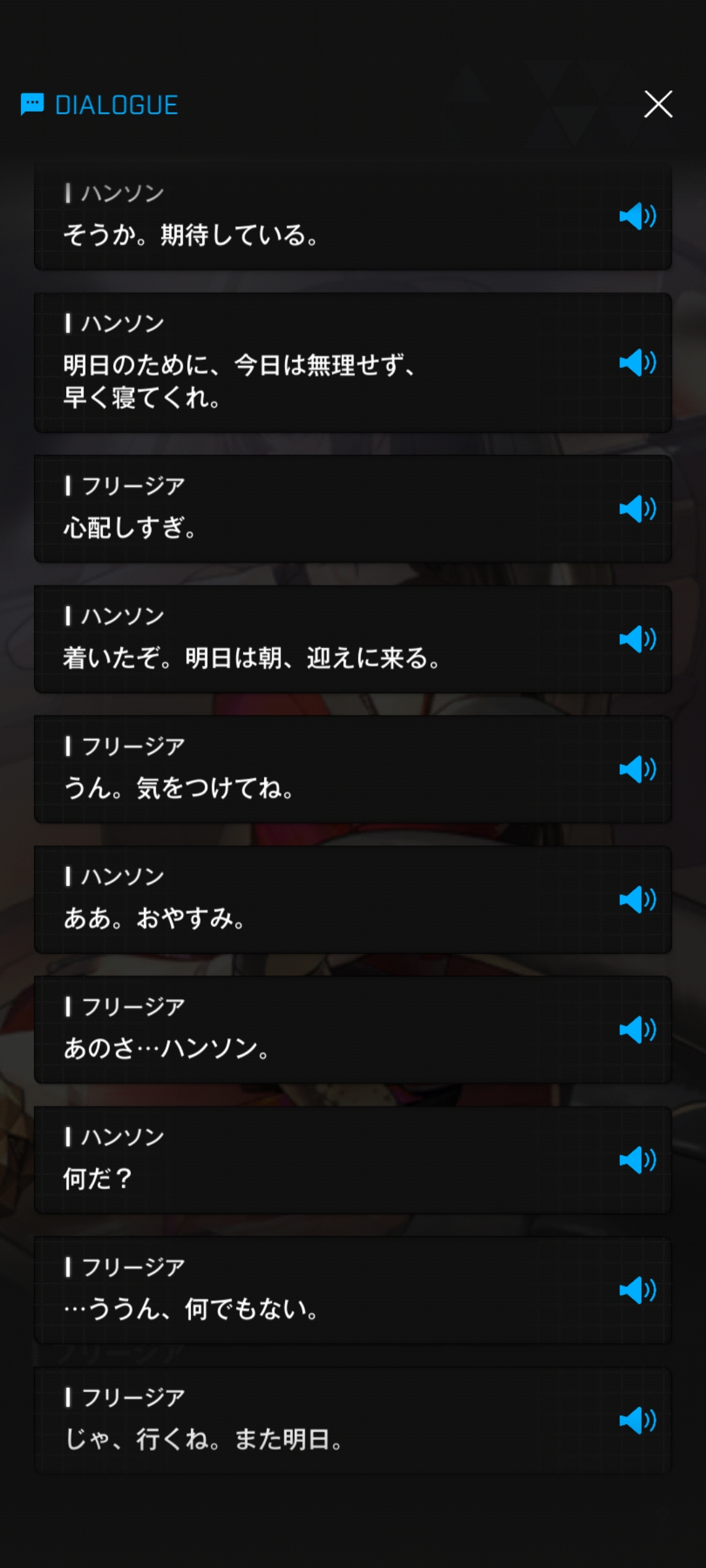706x1568 pixels.
Task: Play voice for "そうか。期待している。"
Action: 637,216
